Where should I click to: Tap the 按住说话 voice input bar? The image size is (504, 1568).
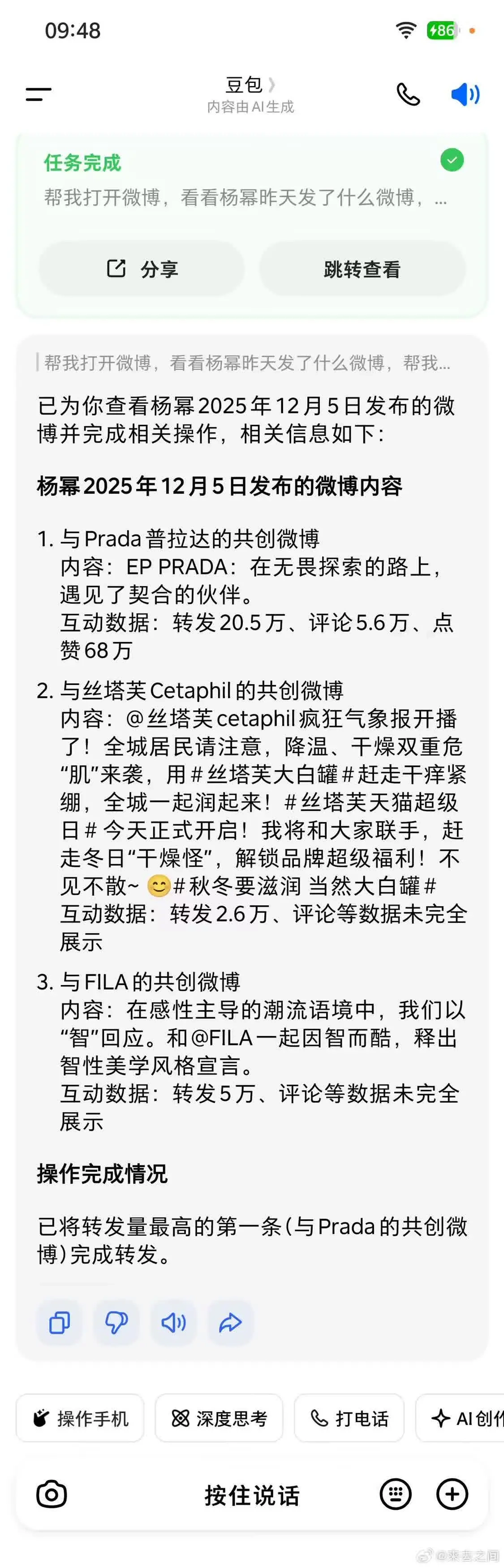[x=252, y=1495]
